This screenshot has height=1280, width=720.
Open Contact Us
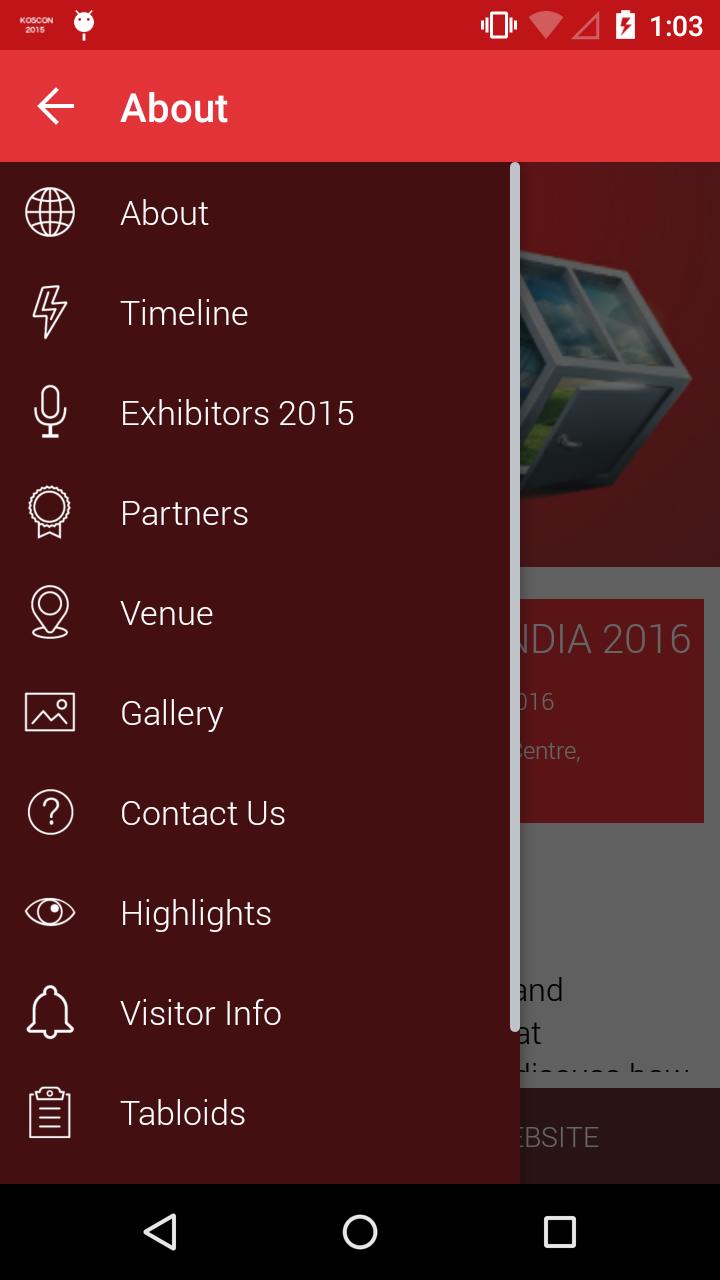[260, 813]
